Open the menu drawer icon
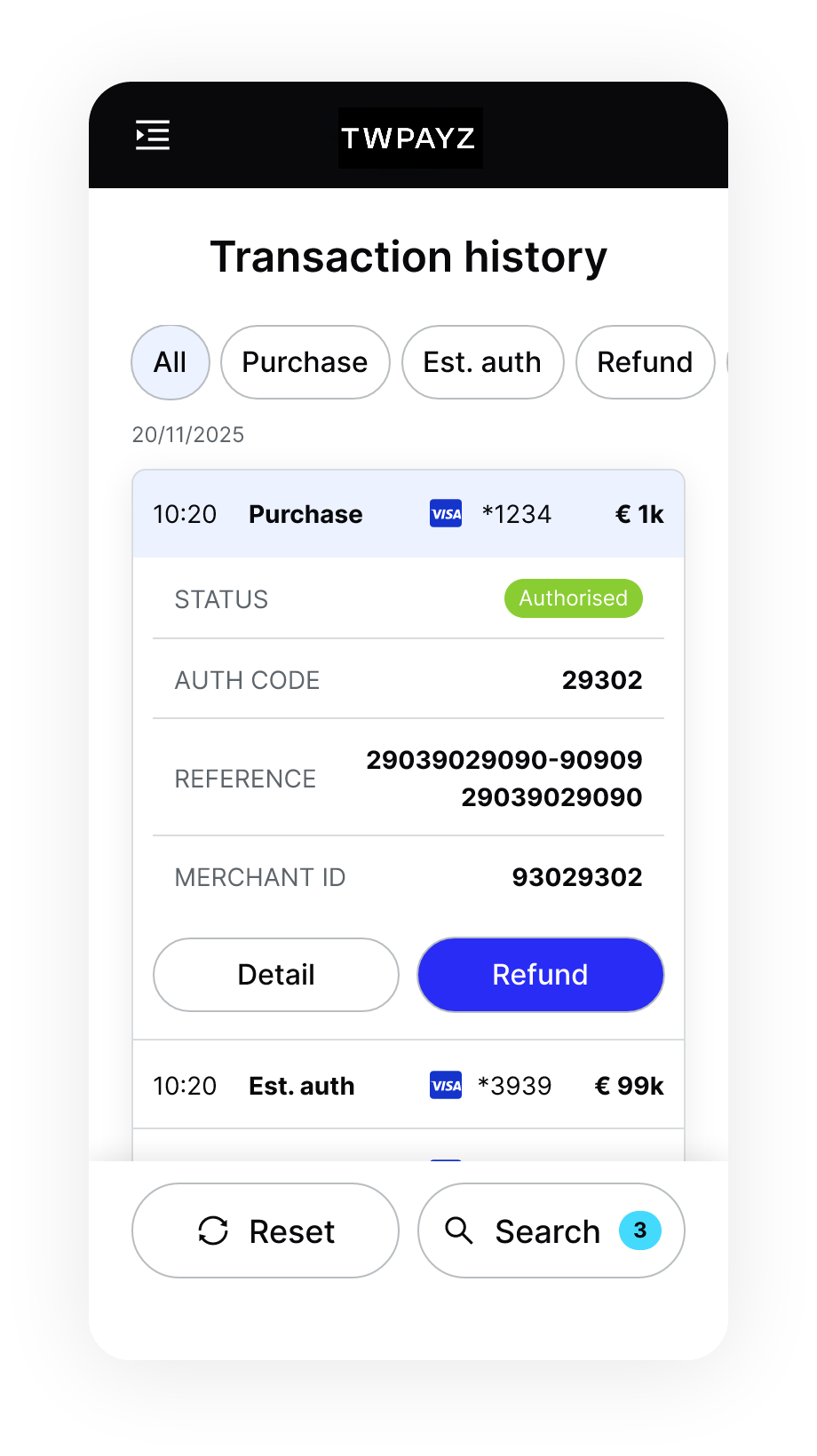Viewport: 817px width, 1456px height. click(x=153, y=135)
